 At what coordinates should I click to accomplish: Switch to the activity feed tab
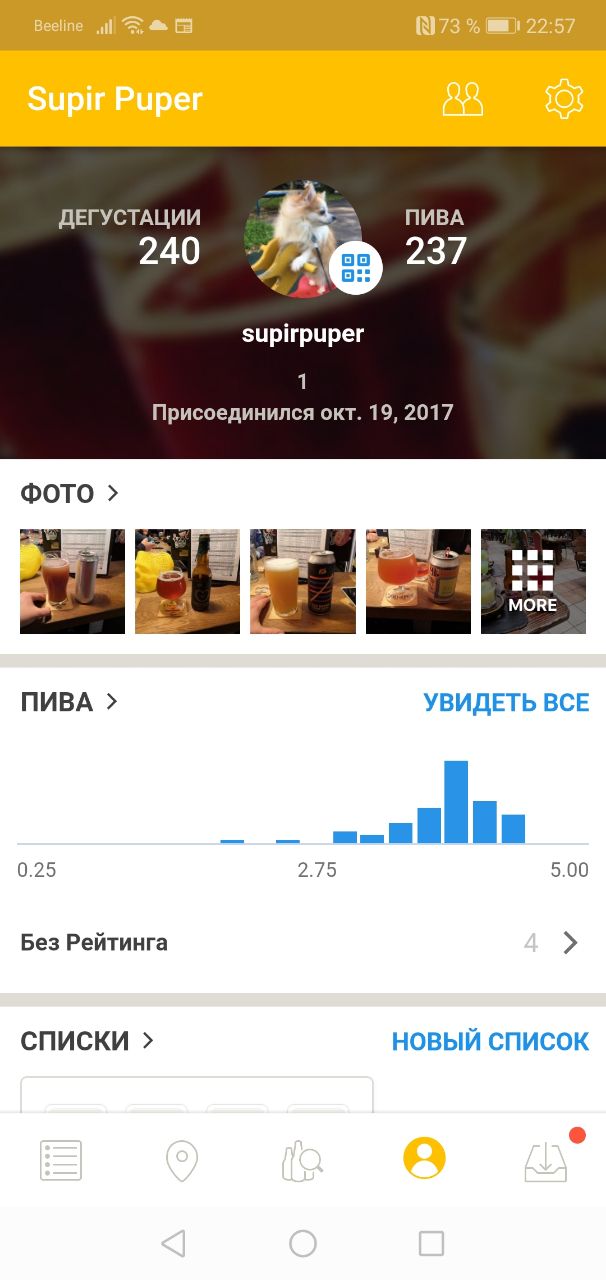coord(61,1160)
